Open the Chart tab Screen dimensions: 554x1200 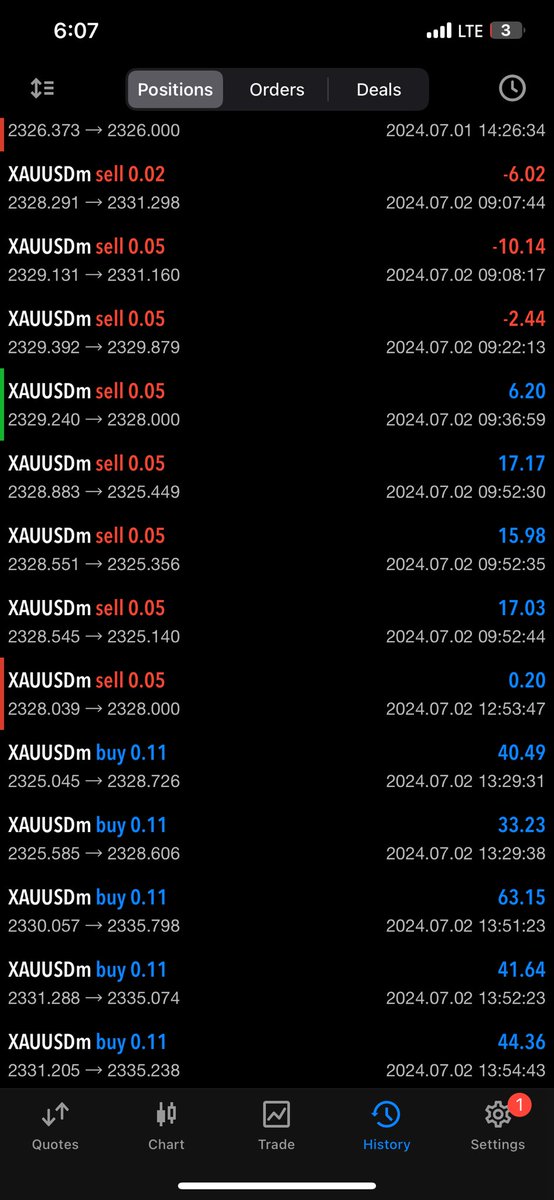[166, 1126]
